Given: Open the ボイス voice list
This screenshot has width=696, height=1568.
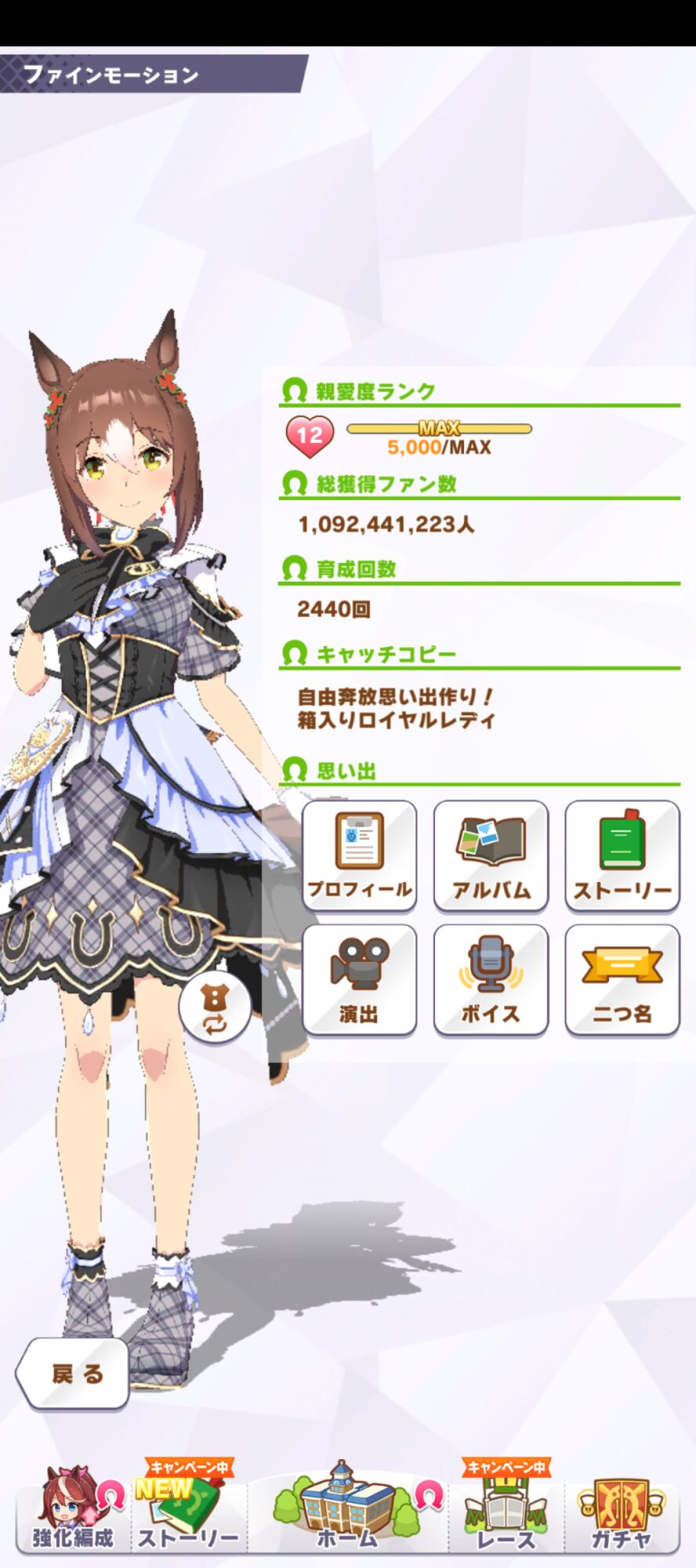Looking at the screenshot, I should [491, 980].
